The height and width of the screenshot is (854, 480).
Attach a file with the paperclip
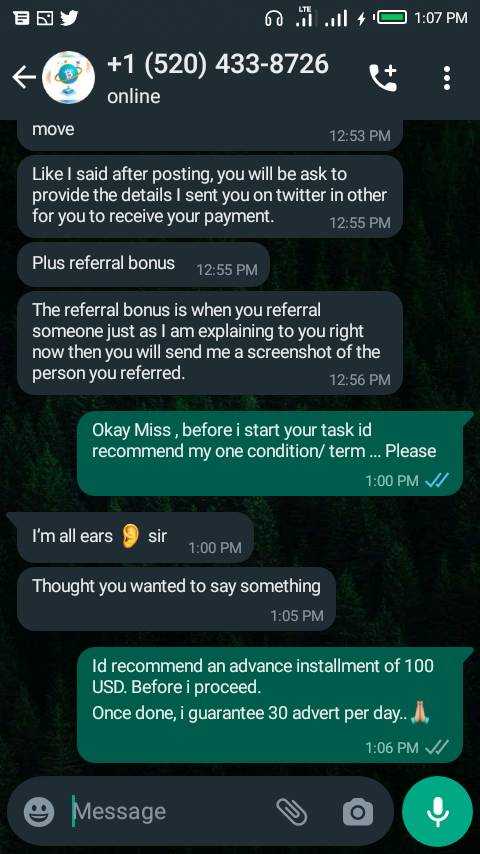291,812
